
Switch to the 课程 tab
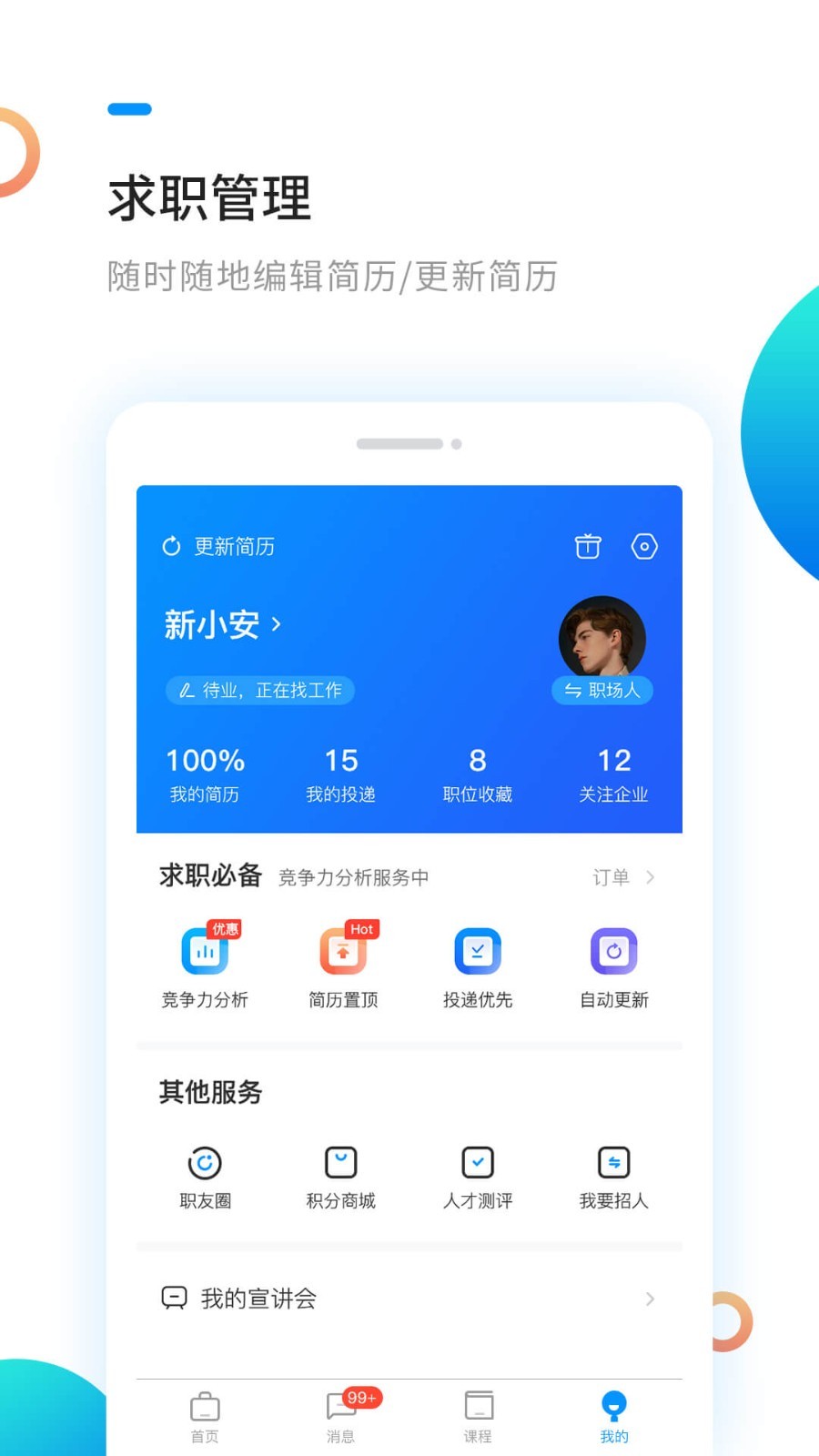click(477, 1416)
